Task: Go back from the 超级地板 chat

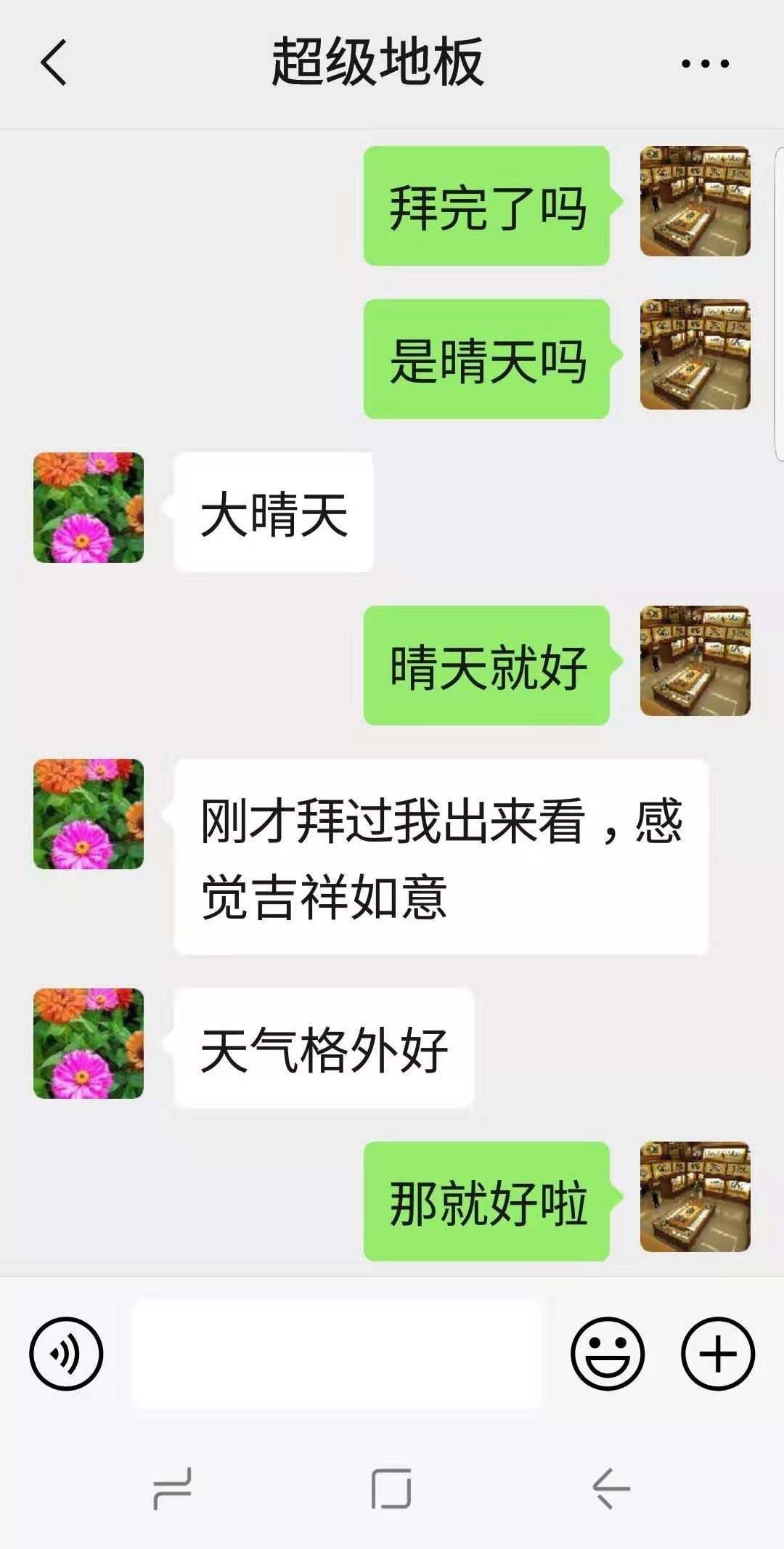Action: click(x=54, y=62)
